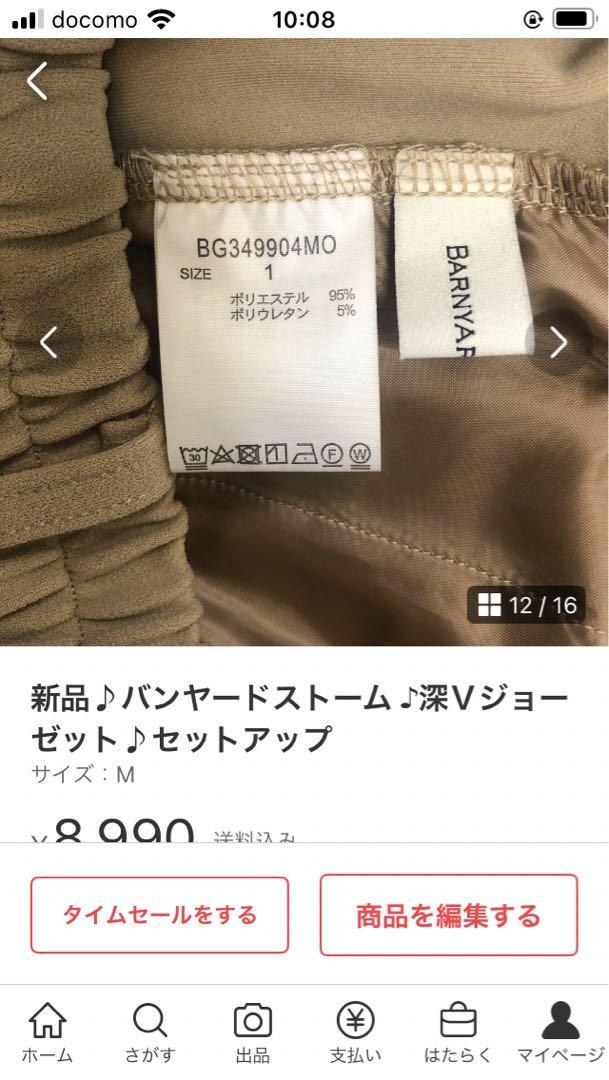Show the next product photo

[557, 342]
